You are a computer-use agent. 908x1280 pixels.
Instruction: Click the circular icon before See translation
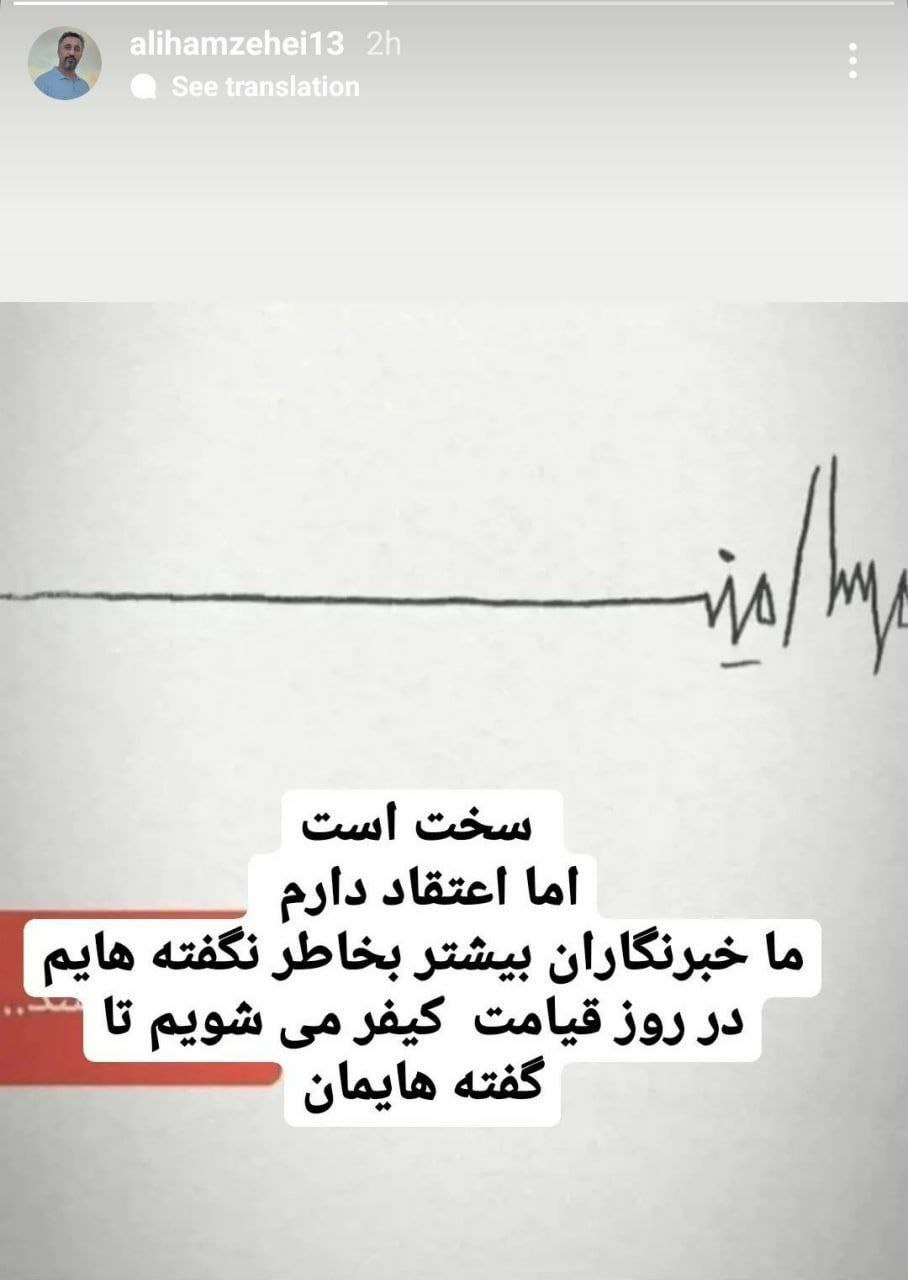point(145,87)
